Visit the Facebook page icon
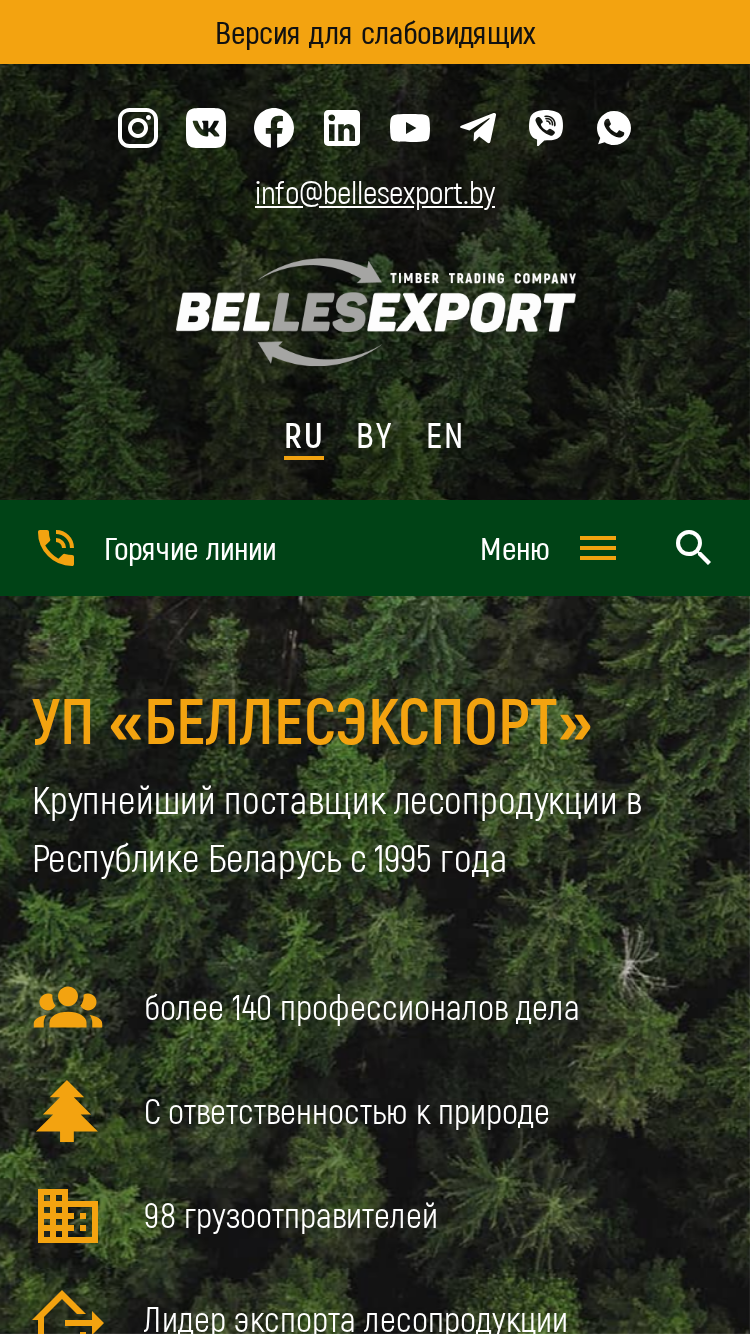The width and height of the screenshot is (750, 1334). 274,128
